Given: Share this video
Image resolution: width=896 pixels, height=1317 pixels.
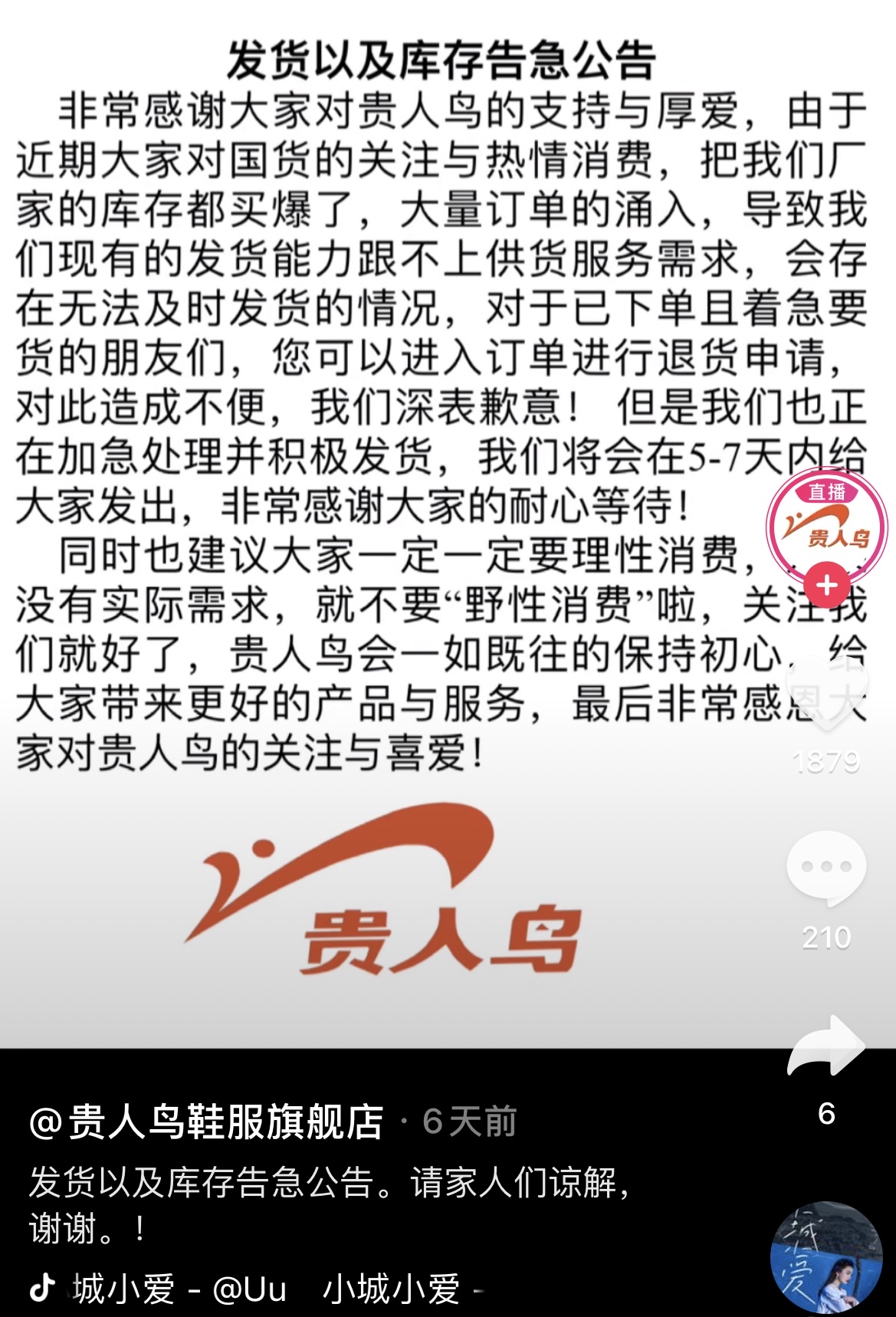Looking at the screenshot, I should pyautogui.click(x=826, y=1046).
